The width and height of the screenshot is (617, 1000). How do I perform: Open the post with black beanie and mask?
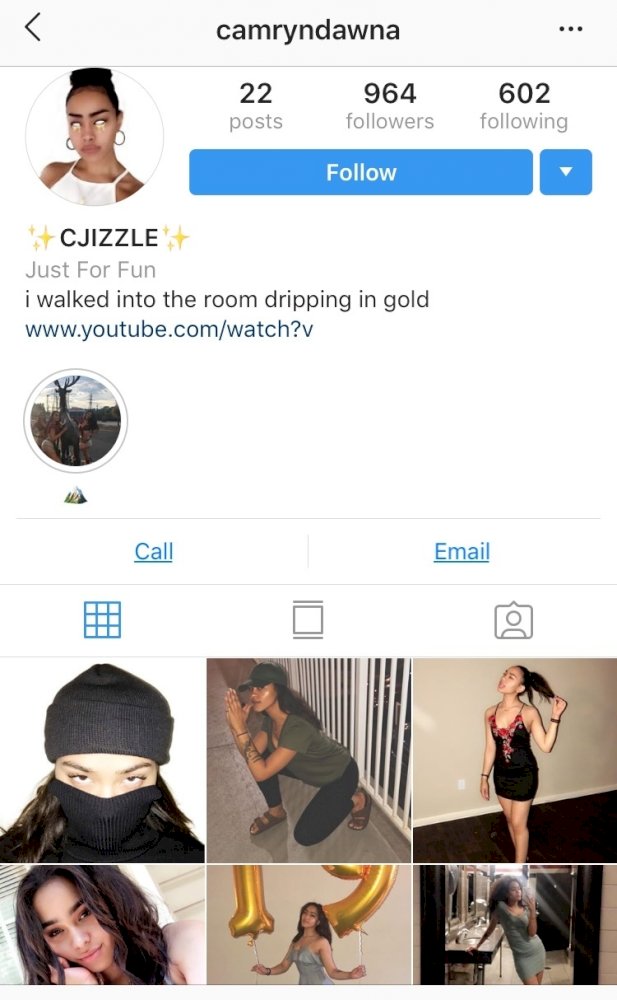pos(102,760)
